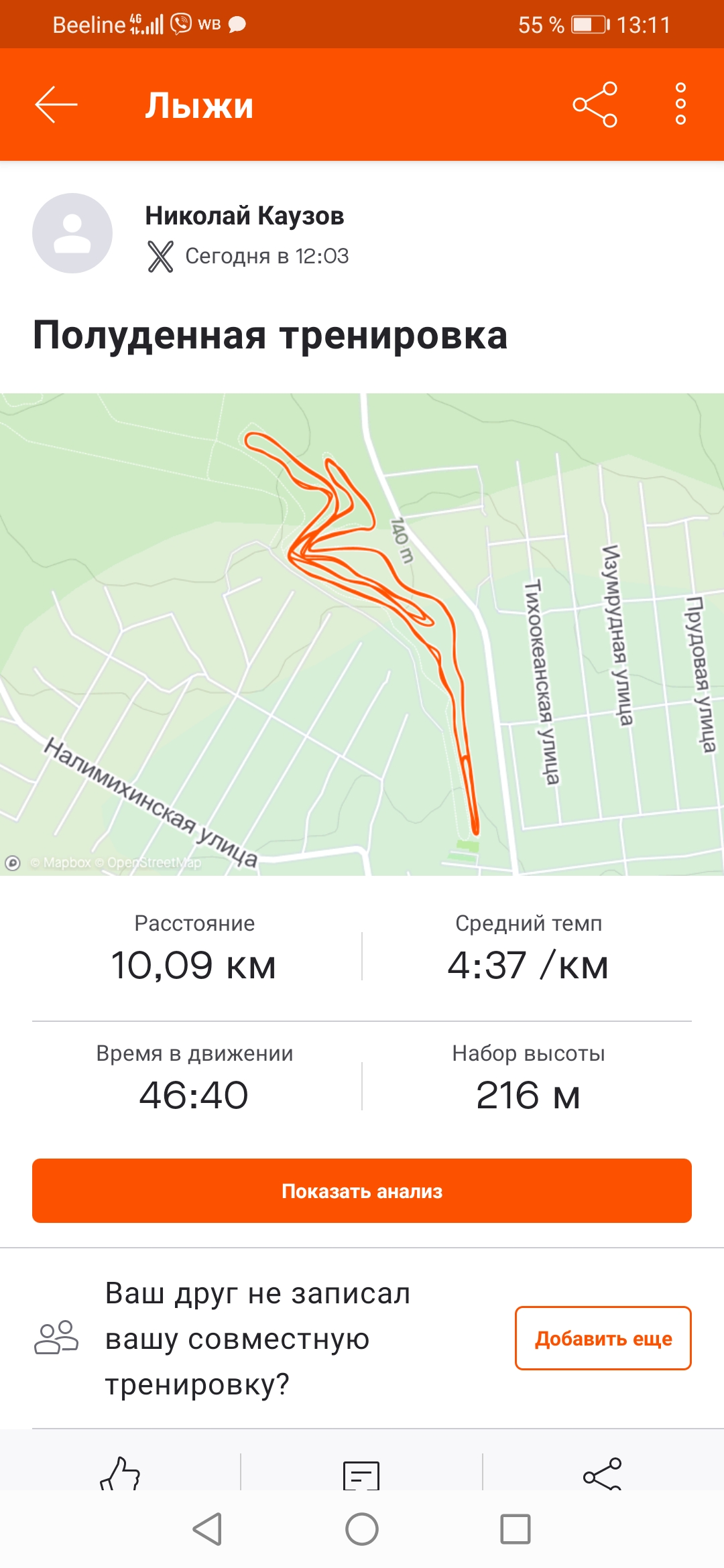
Task: Give kudos with the thumbs-up icon
Action: click(120, 1474)
